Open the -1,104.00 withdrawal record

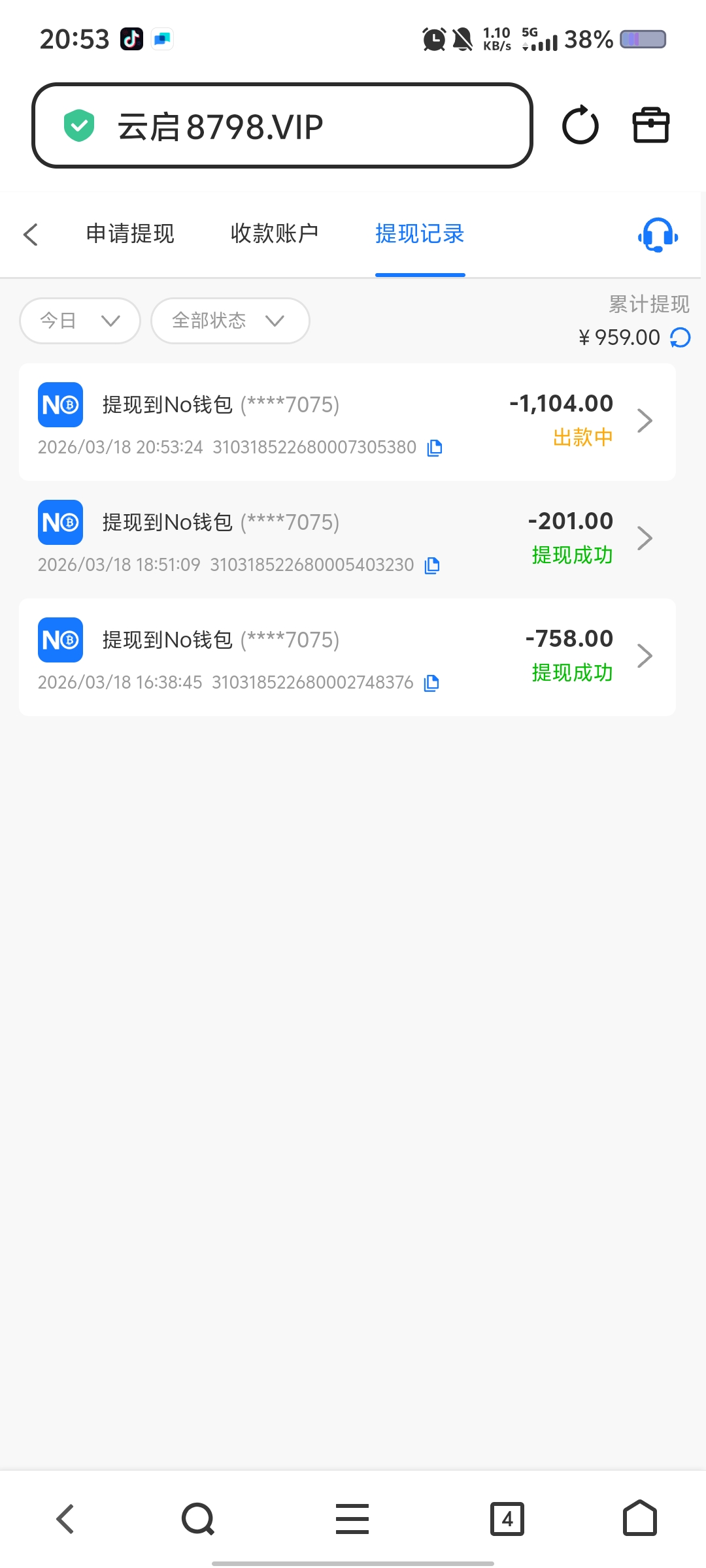346,421
